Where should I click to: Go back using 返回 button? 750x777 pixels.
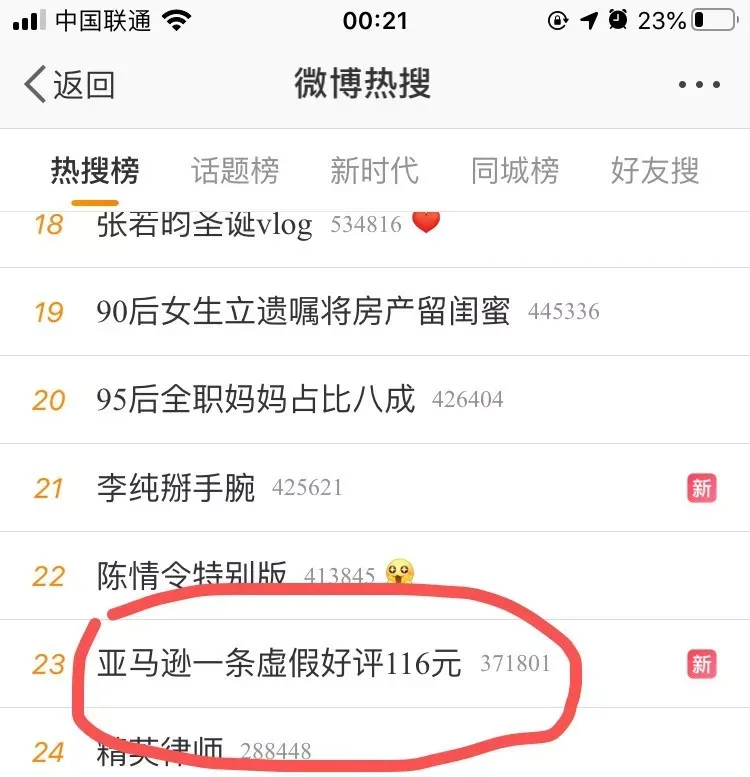pos(70,85)
